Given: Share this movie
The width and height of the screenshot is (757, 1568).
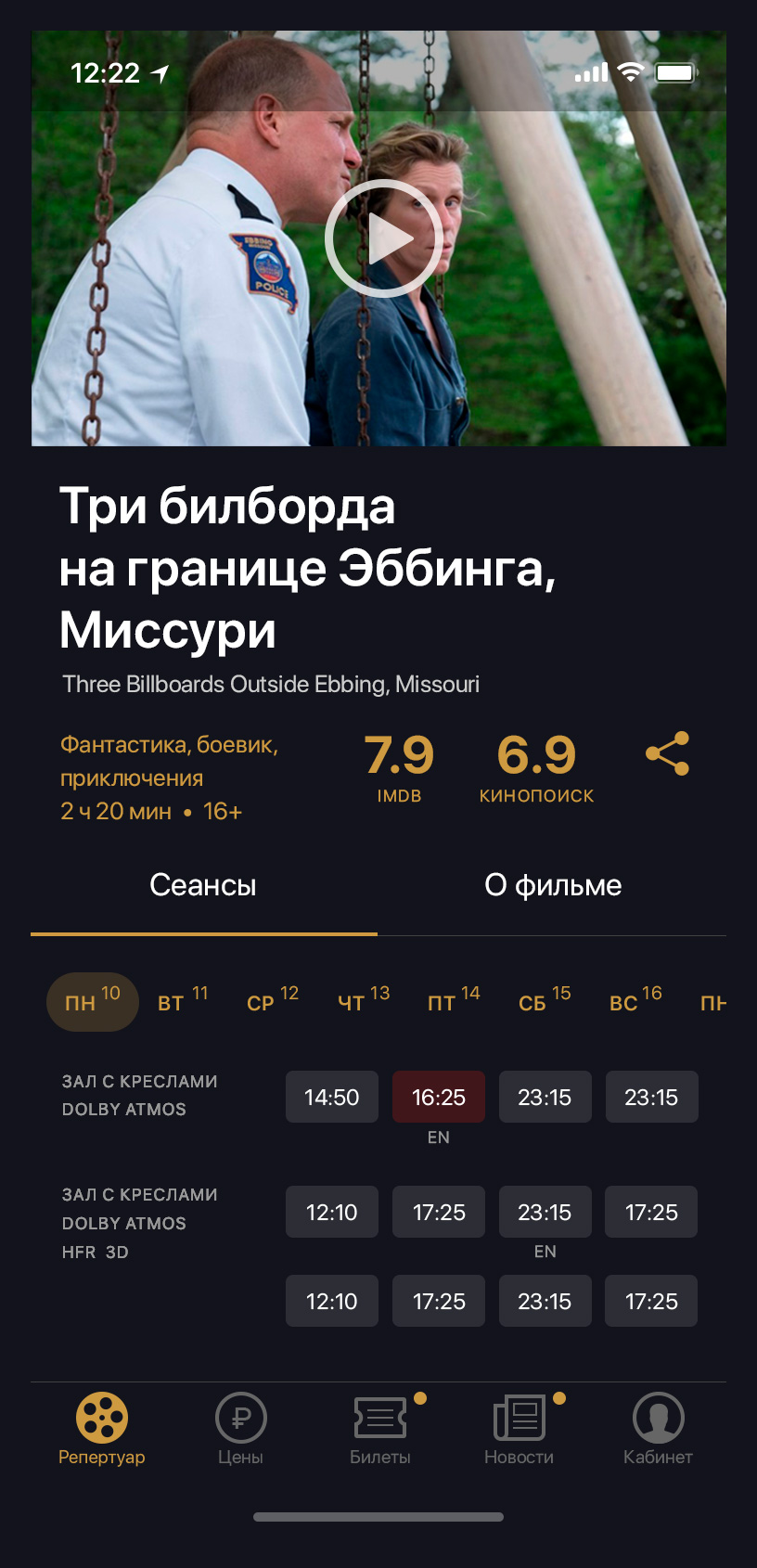Looking at the screenshot, I should (667, 753).
